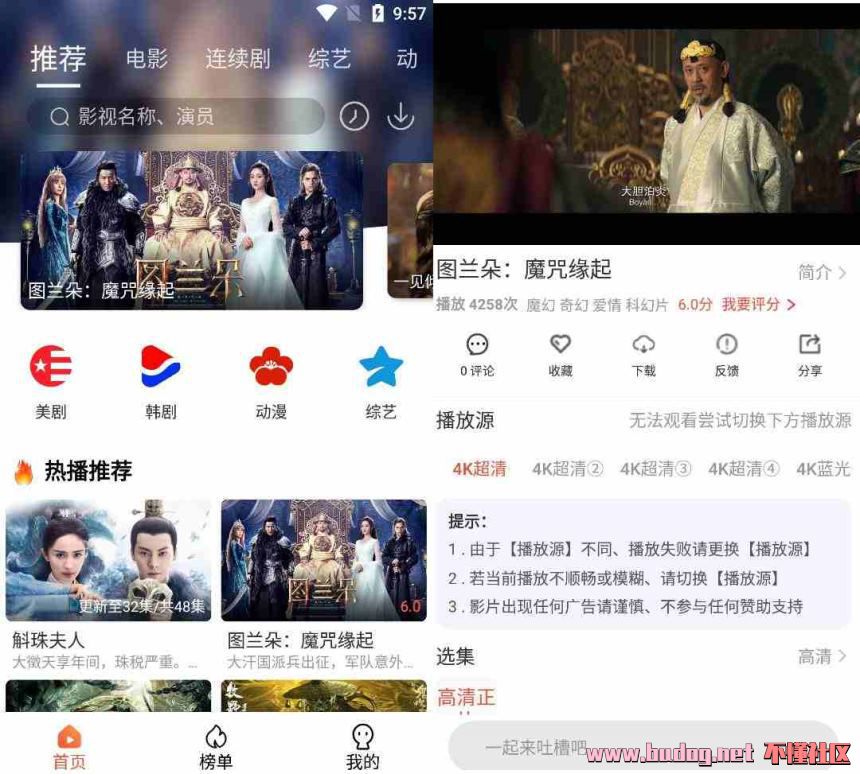Open the 斛珠夫人 show card
The image size is (860, 774).
pos(108,575)
